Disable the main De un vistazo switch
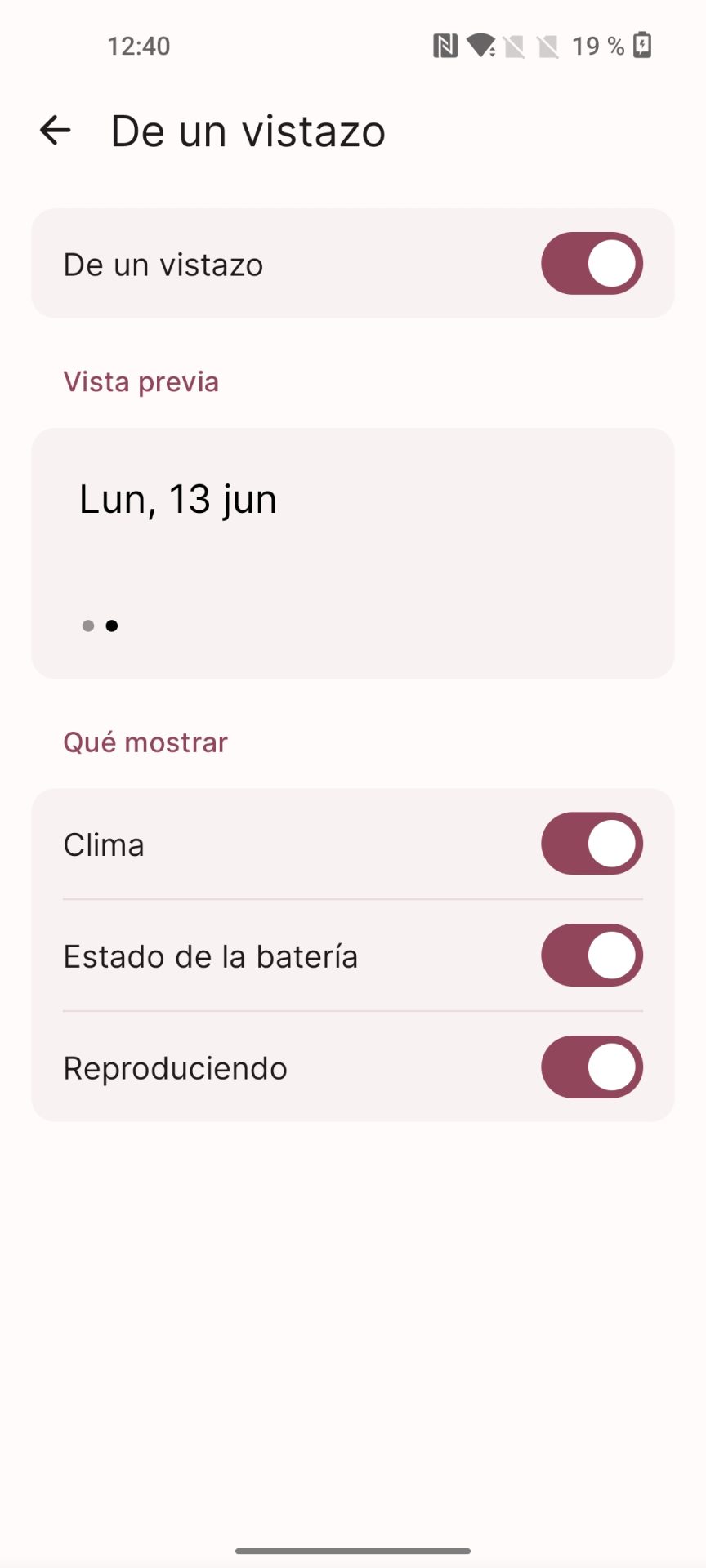Image resolution: width=706 pixels, height=1568 pixels. pyautogui.click(x=592, y=264)
